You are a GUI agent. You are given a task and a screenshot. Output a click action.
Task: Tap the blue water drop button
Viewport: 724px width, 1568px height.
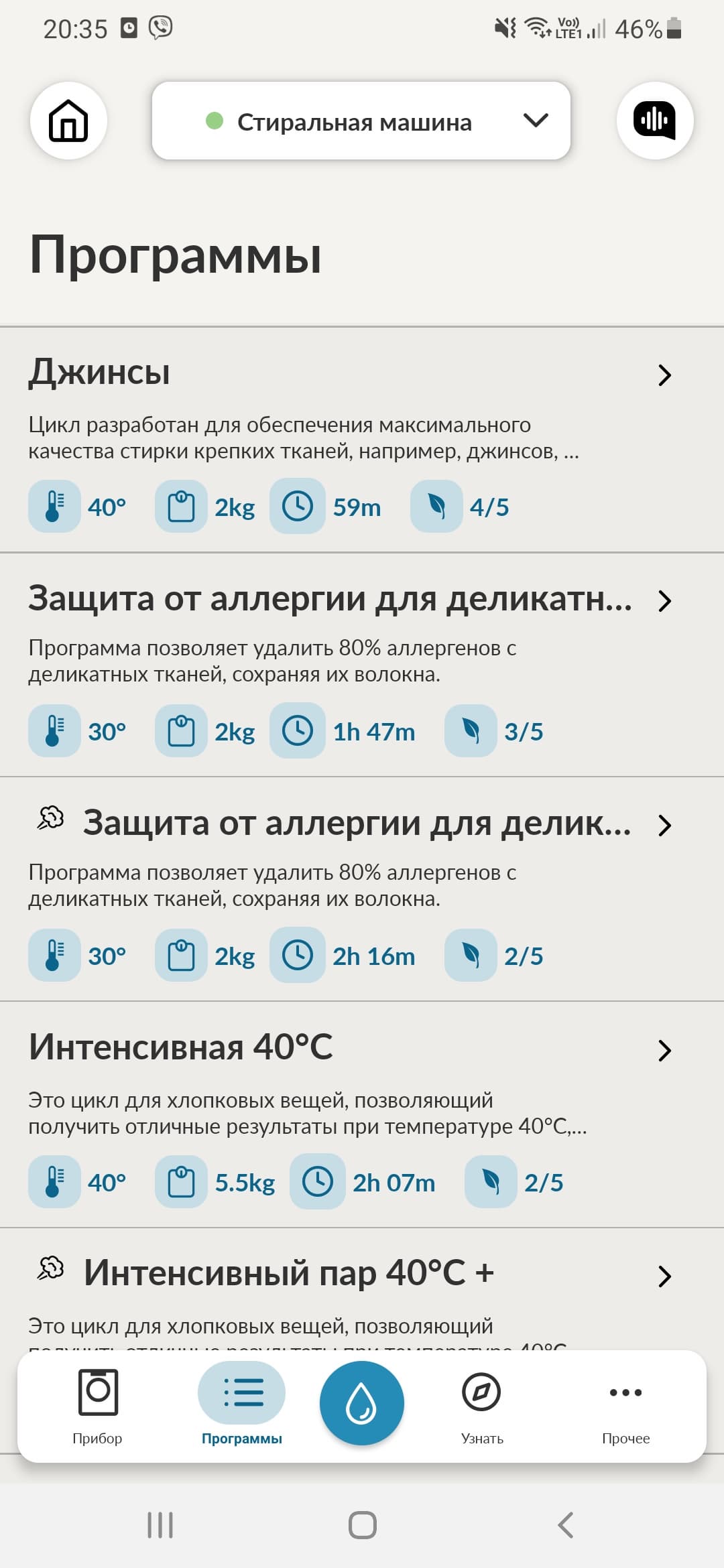click(361, 1403)
